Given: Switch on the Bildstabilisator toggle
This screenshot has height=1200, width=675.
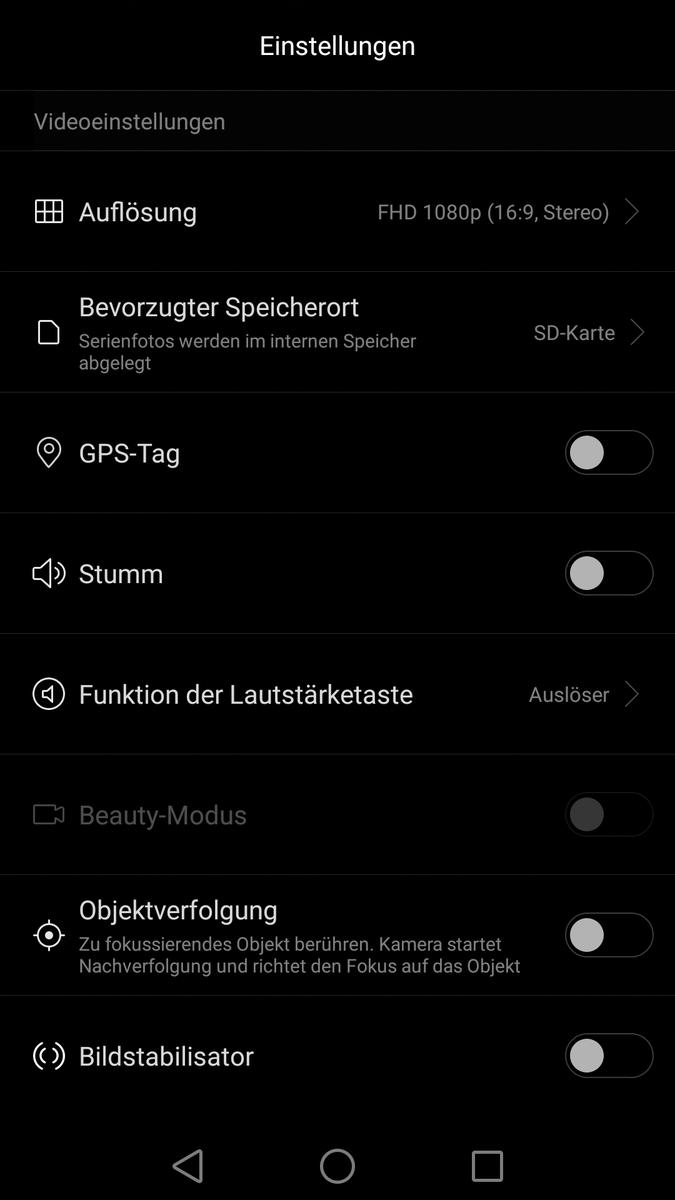Looking at the screenshot, I should [x=608, y=1056].
